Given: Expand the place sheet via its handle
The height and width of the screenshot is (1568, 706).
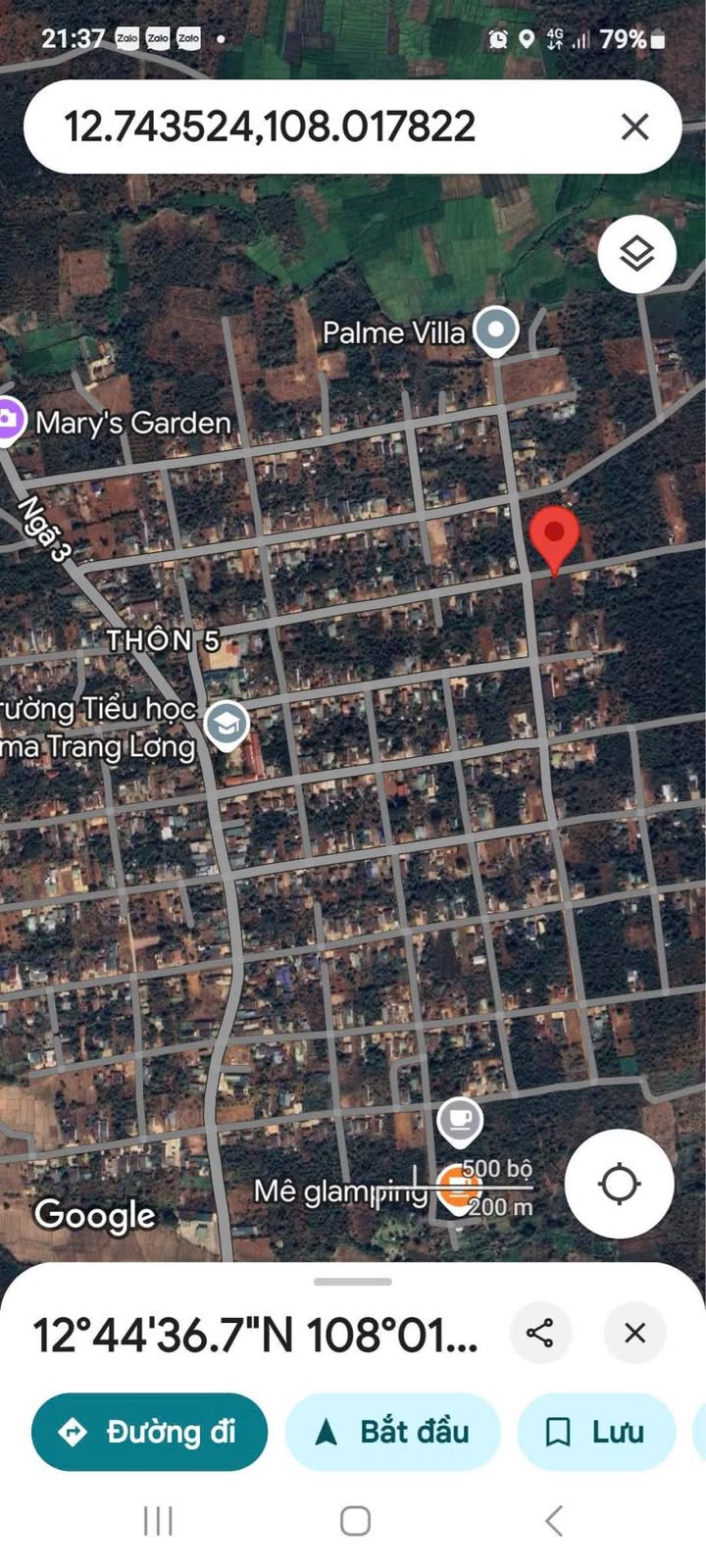Looking at the screenshot, I should [x=353, y=1281].
